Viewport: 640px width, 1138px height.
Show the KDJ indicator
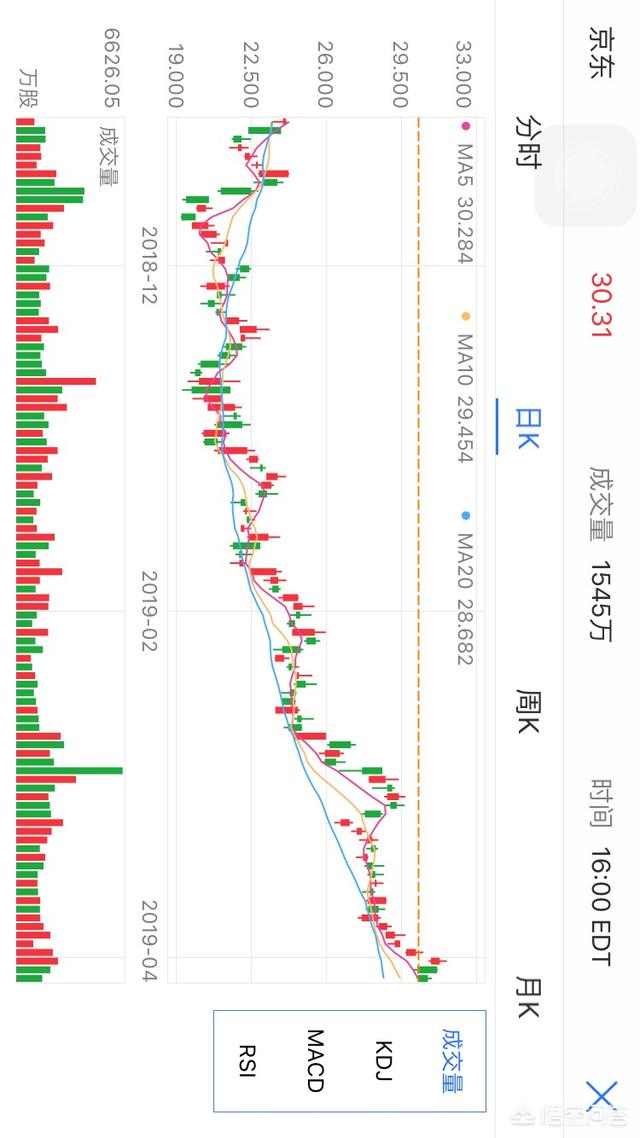[385, 1060]
